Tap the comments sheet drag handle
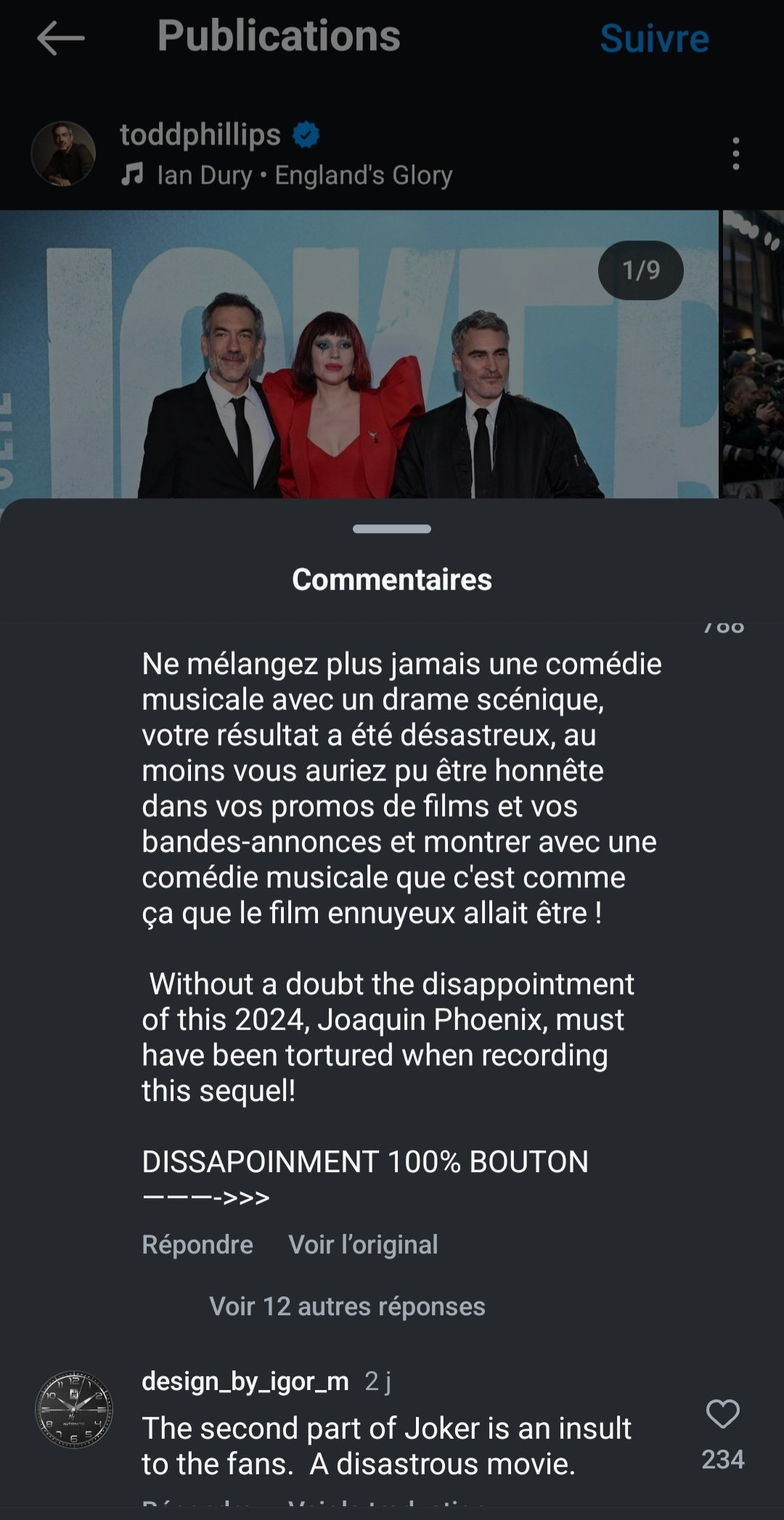 coord(392,529)
